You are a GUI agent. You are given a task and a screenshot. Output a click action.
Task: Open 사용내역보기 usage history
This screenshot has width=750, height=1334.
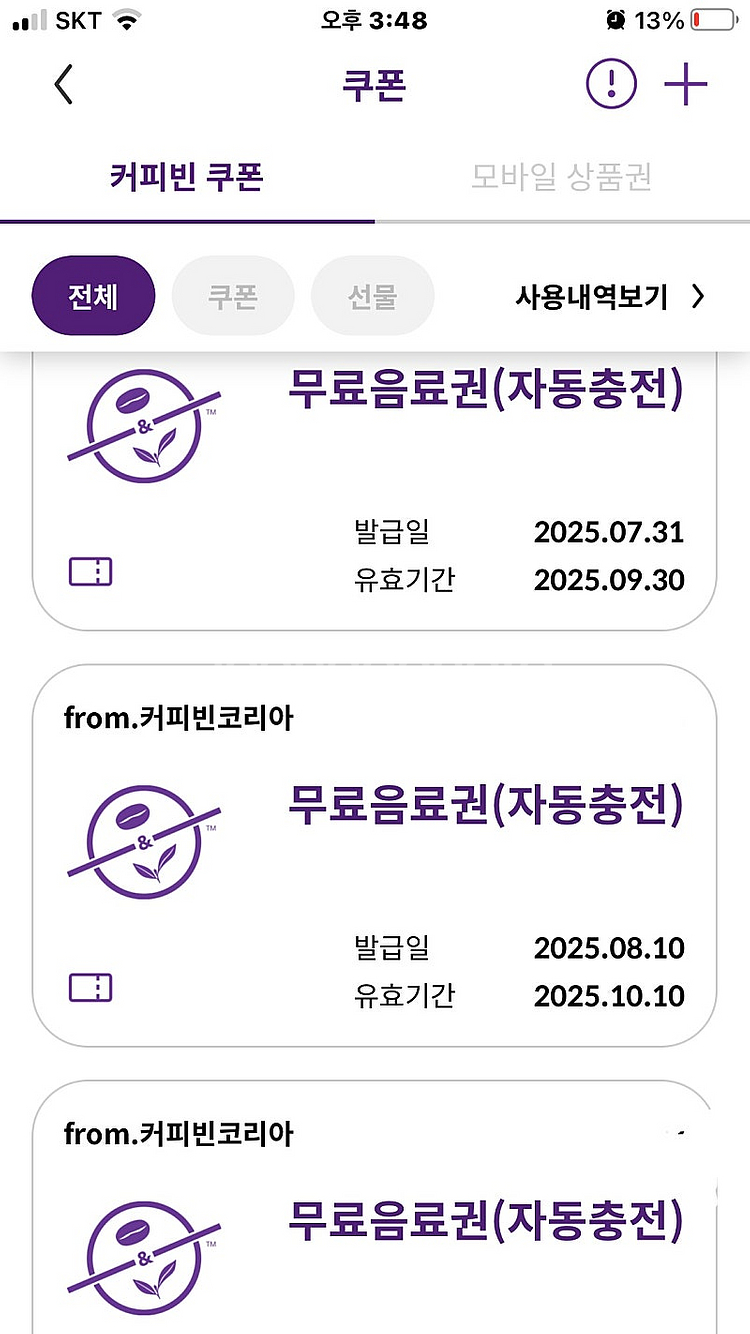(x=610, y=297)
